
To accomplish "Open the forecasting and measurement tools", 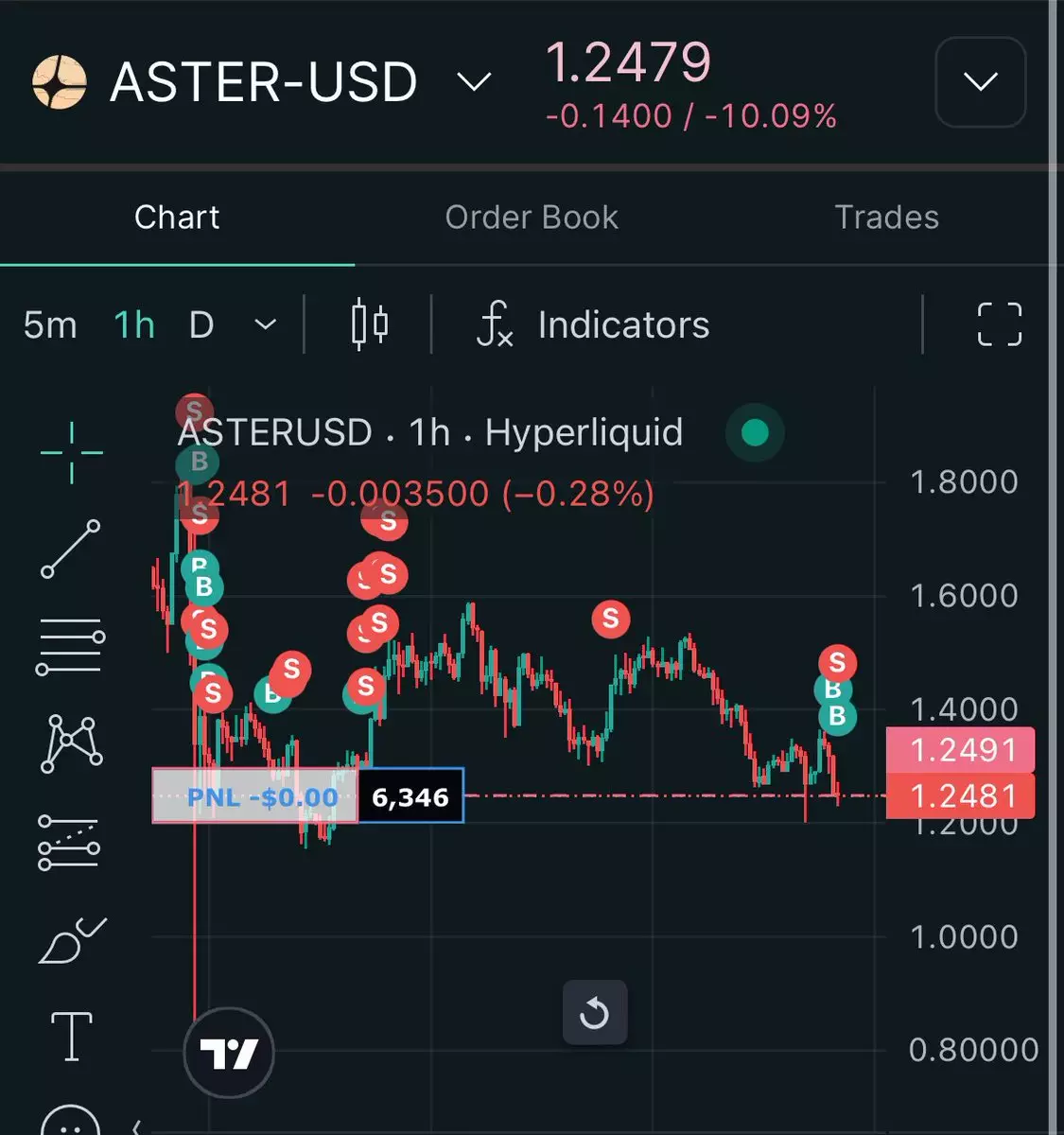I will [x=71, y=842].
